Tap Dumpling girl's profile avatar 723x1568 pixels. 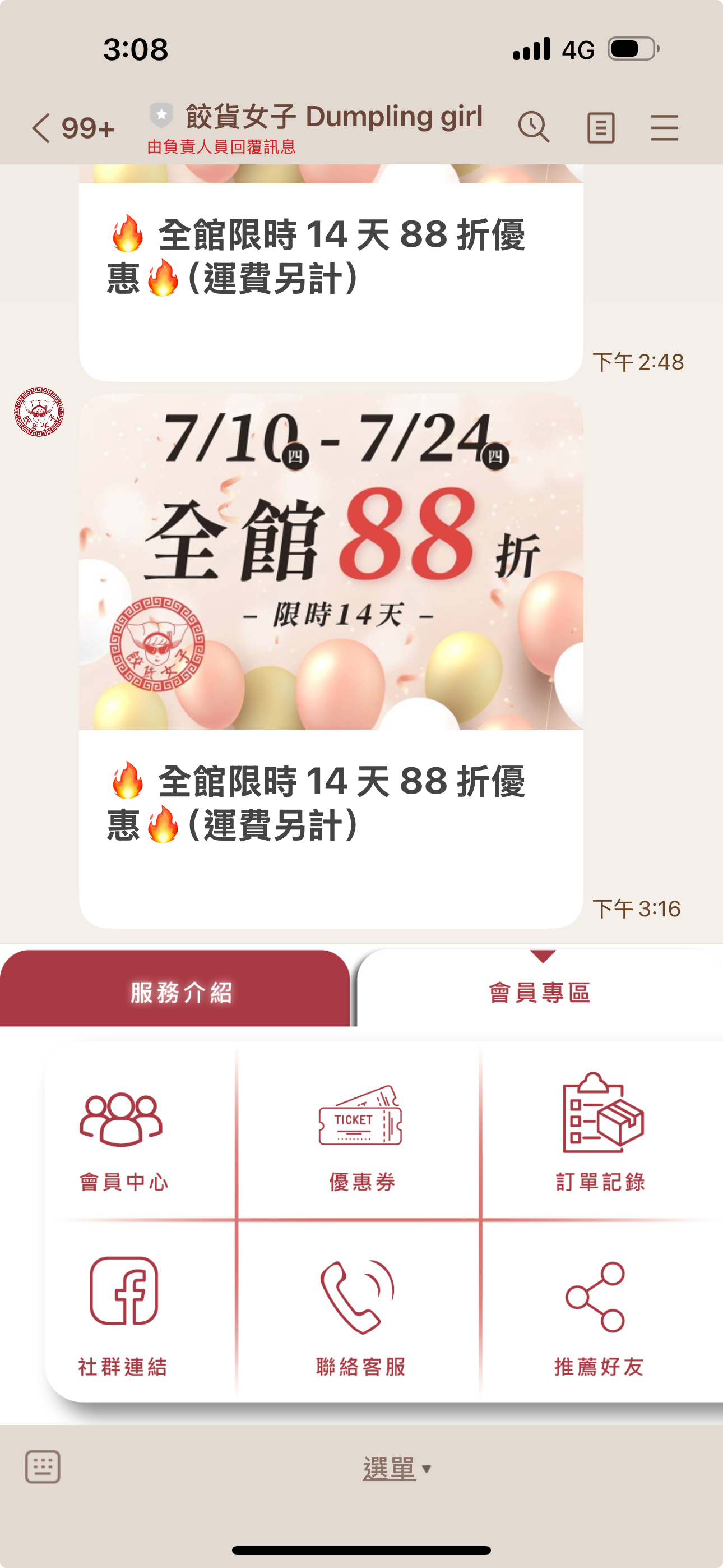(x=39, y=412)
